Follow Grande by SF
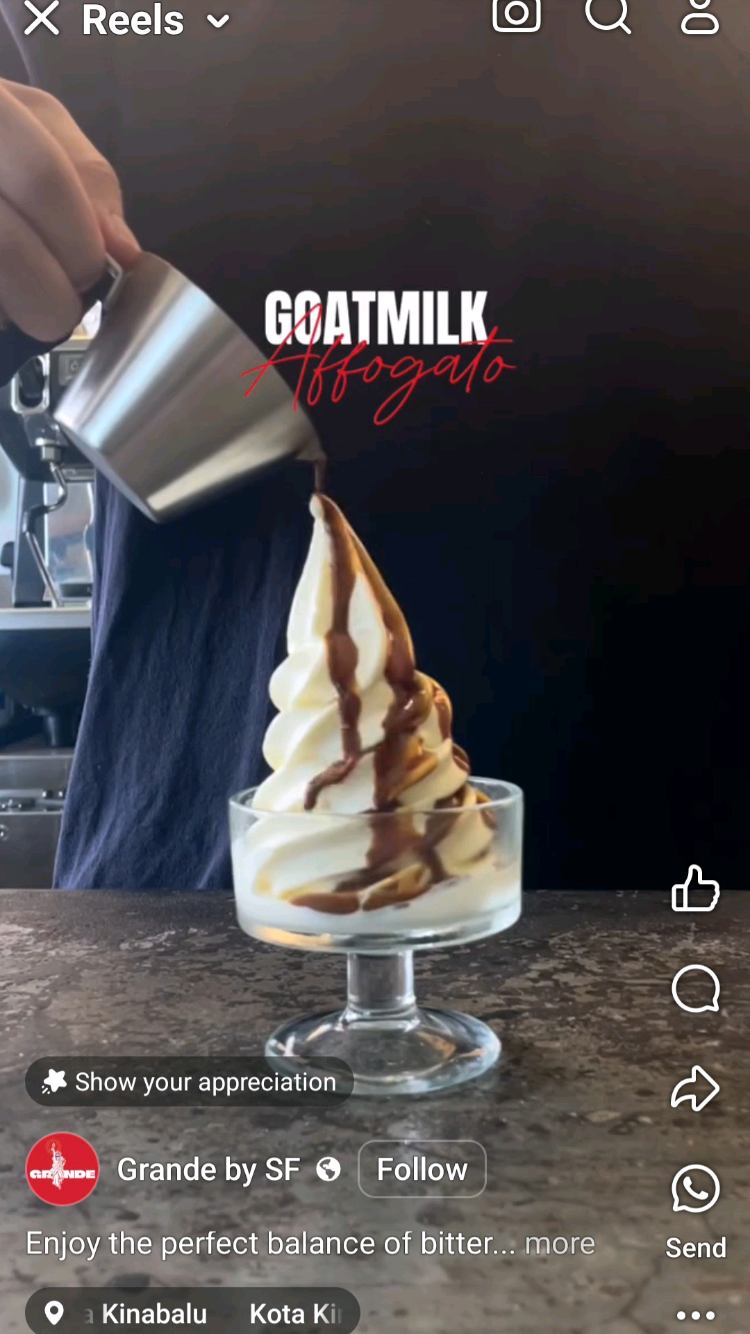Image resolution: width=750 pixels, height=1334 pixels. 422,1169
